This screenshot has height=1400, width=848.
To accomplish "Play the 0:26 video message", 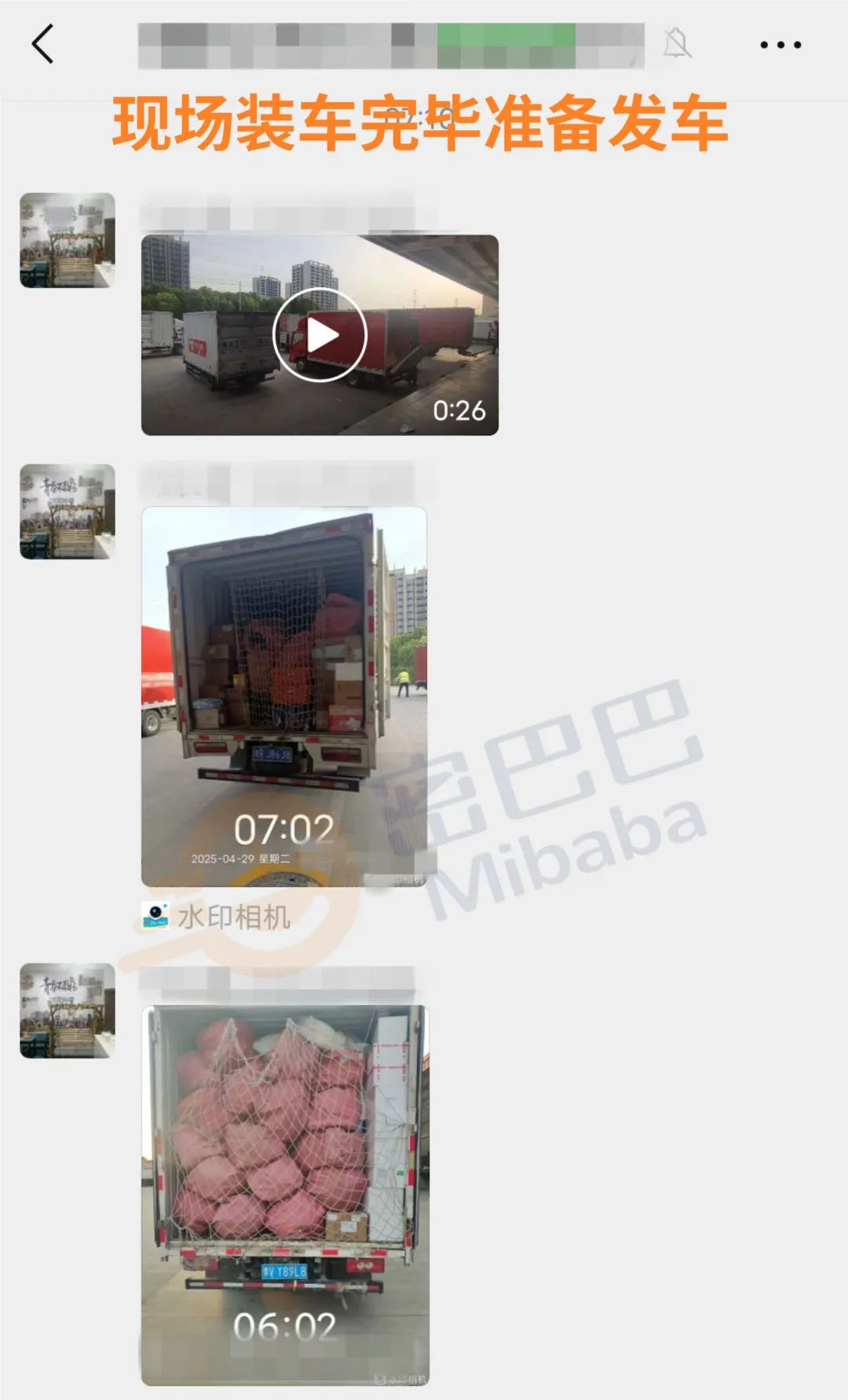I will 320,335.
